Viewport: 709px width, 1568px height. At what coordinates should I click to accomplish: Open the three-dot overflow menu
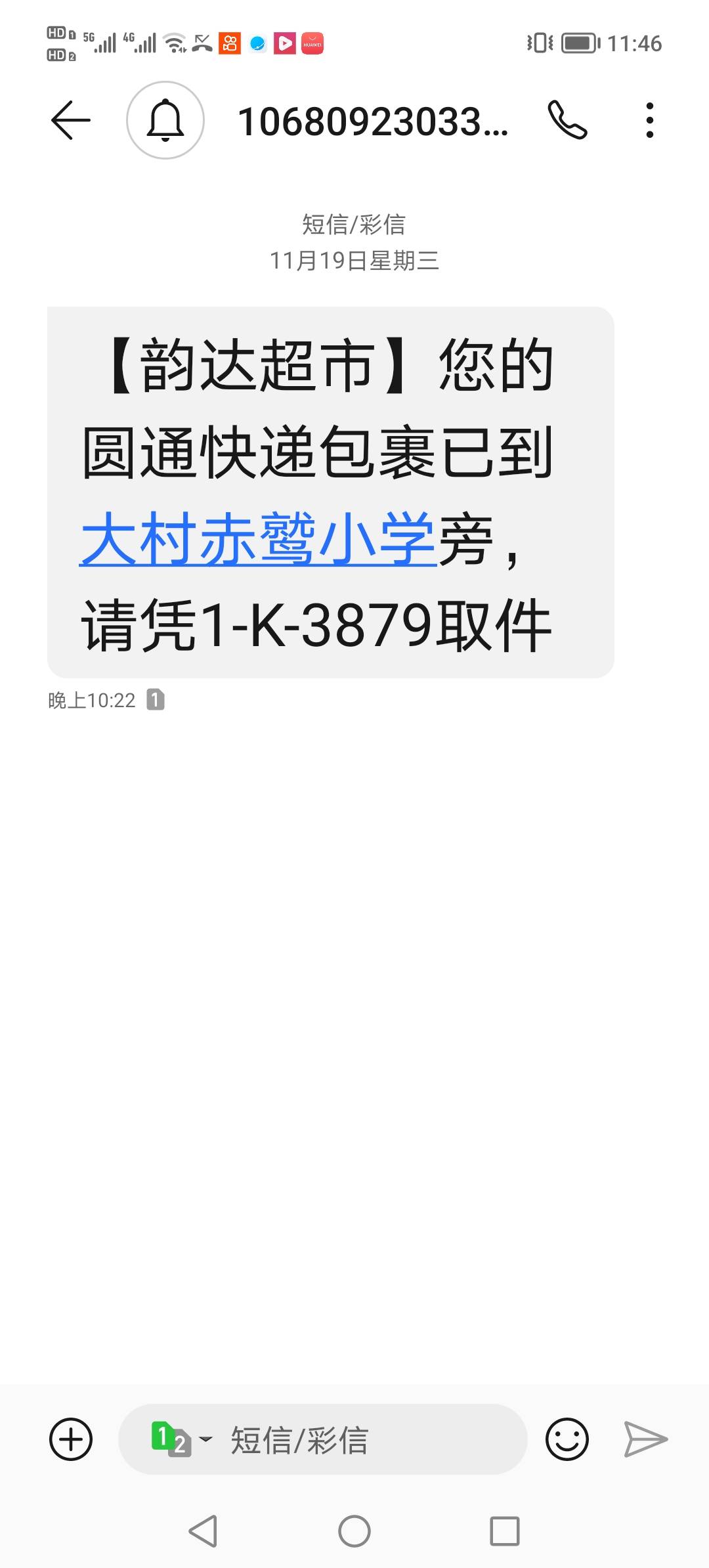(649, 120)
